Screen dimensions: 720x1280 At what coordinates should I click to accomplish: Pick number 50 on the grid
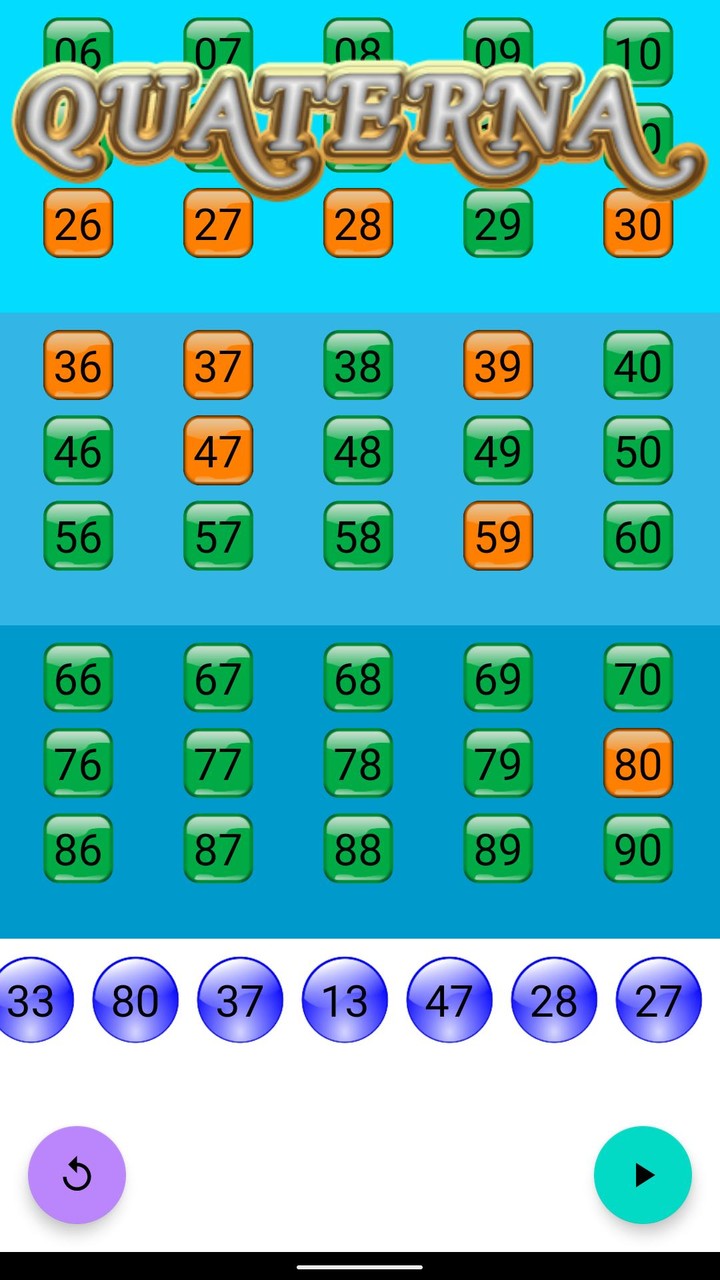click(x=638, y=451)
